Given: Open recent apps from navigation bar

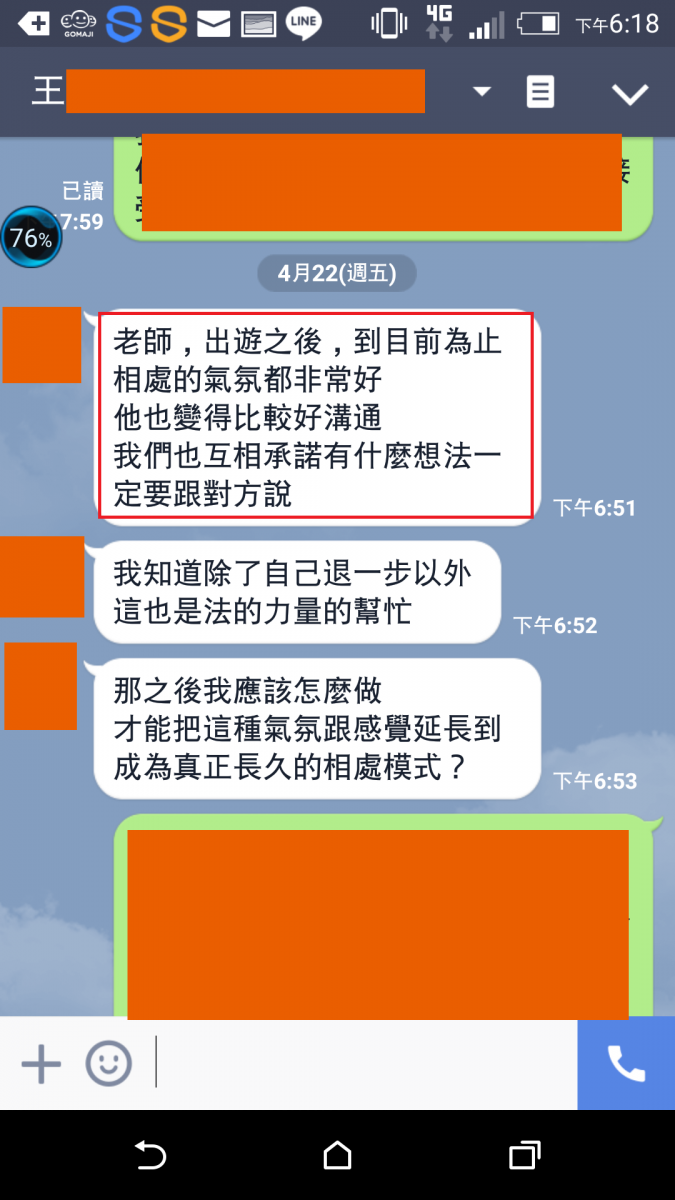Looking at the screenshot, I should click(x=524, y=1156).
